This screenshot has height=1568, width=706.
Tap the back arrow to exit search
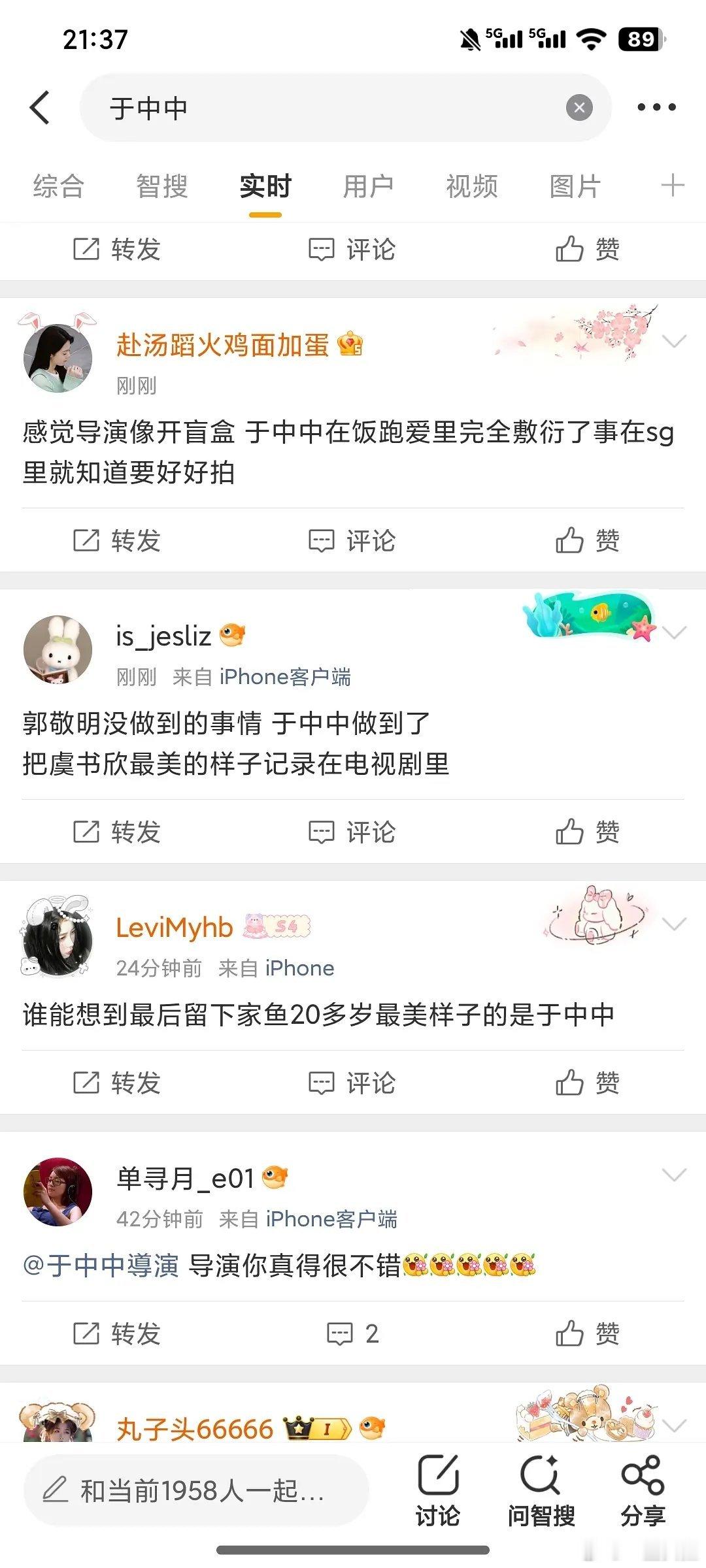39,107
